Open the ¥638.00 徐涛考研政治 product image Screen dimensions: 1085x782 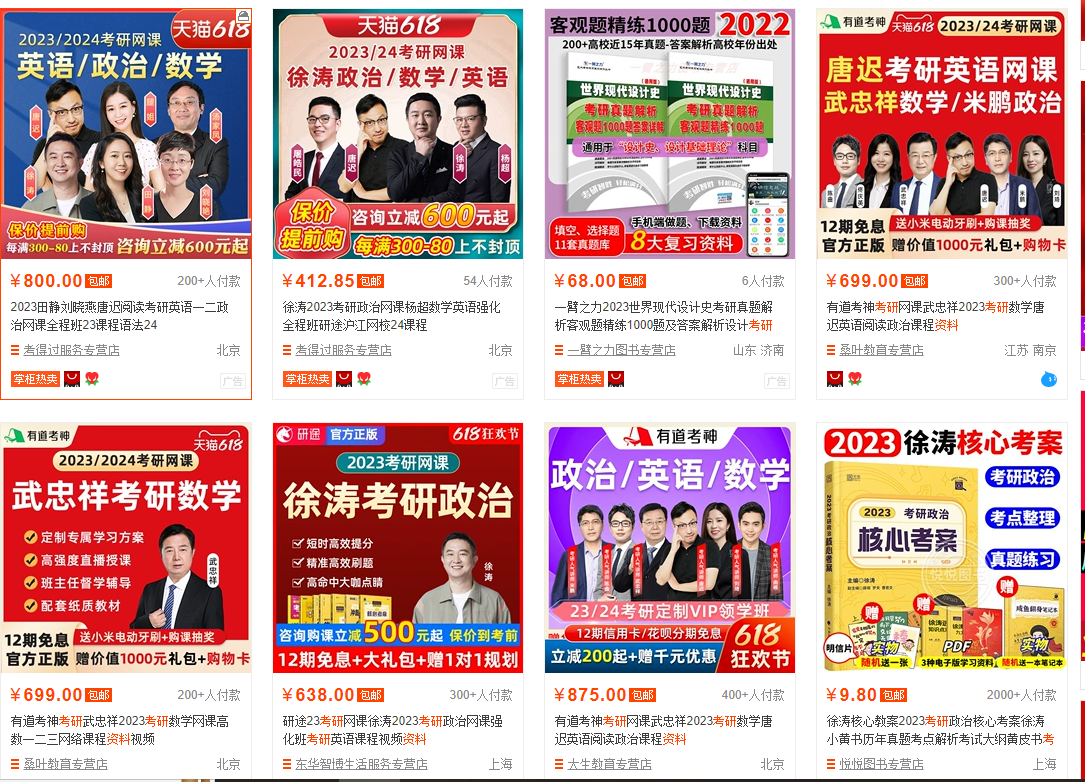[398, 548]
